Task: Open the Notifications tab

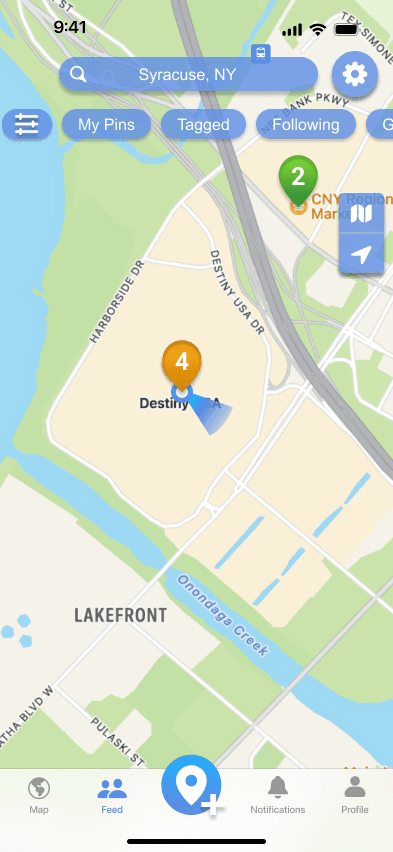Action: [x=278, y=795]
